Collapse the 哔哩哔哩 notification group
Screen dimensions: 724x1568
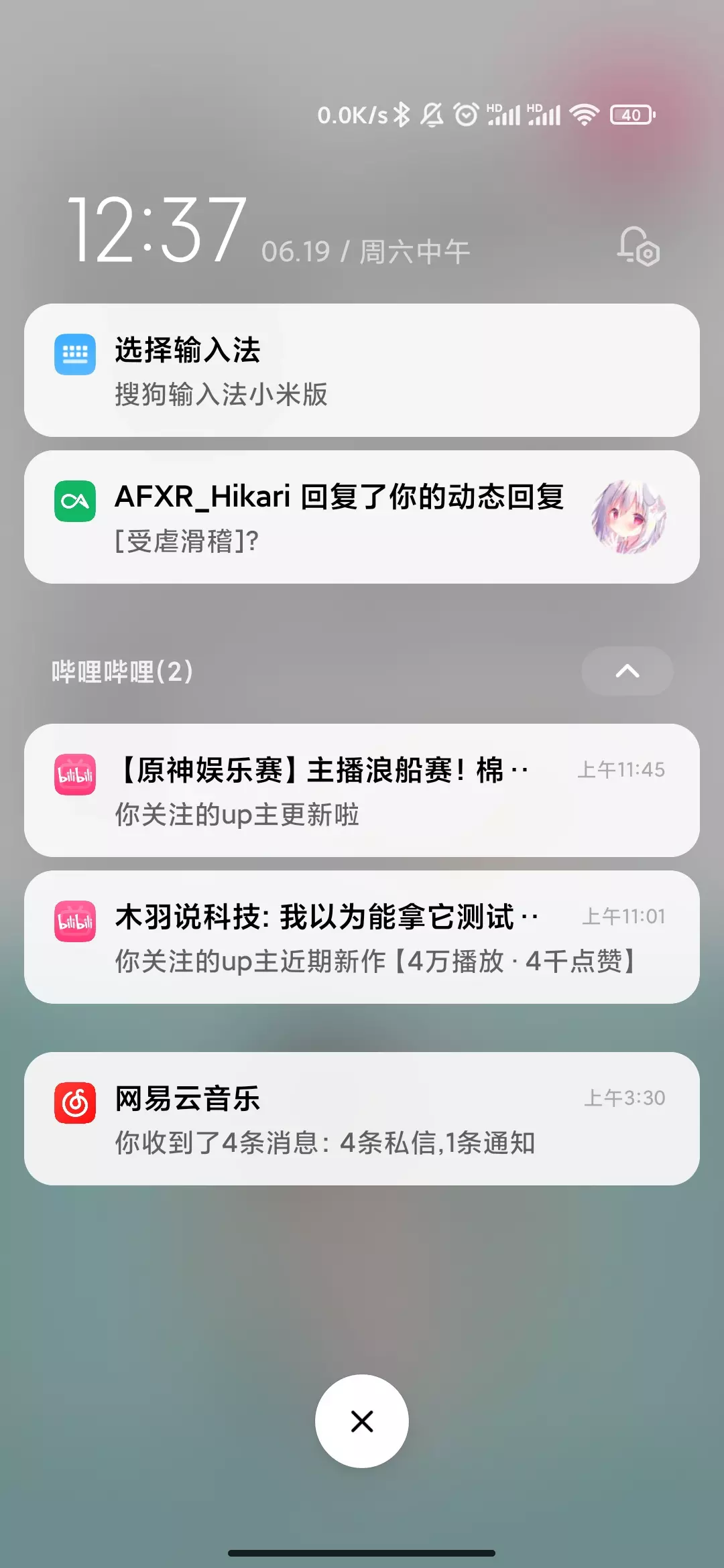coord(626,671)
